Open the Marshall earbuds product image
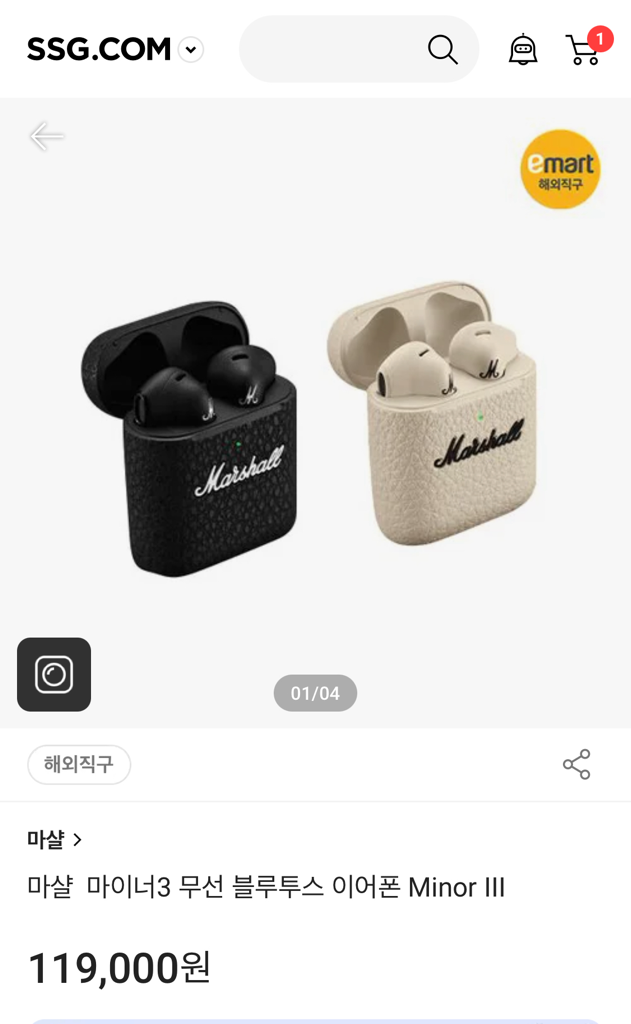This screenshot has height=1024, width=631. (x=315, y=430)
